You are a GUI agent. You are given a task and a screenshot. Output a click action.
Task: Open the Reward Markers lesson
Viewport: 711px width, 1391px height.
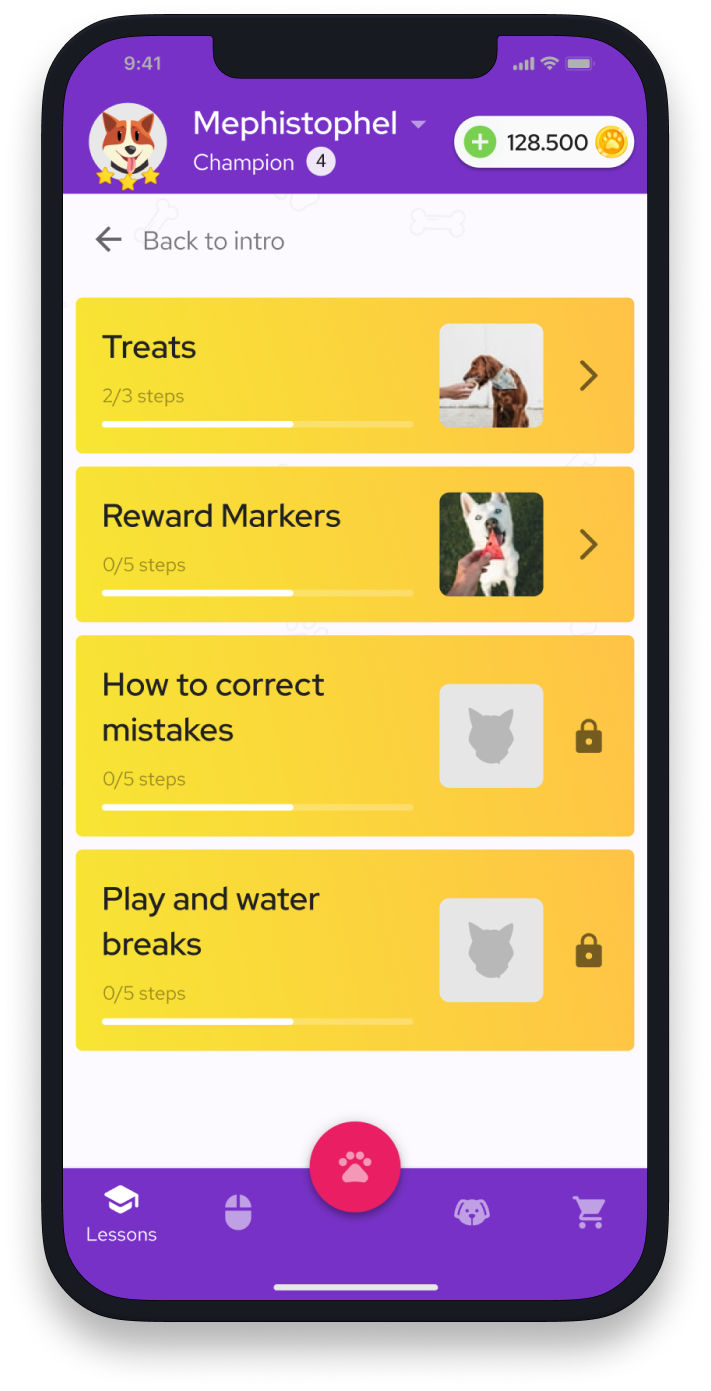355,544
